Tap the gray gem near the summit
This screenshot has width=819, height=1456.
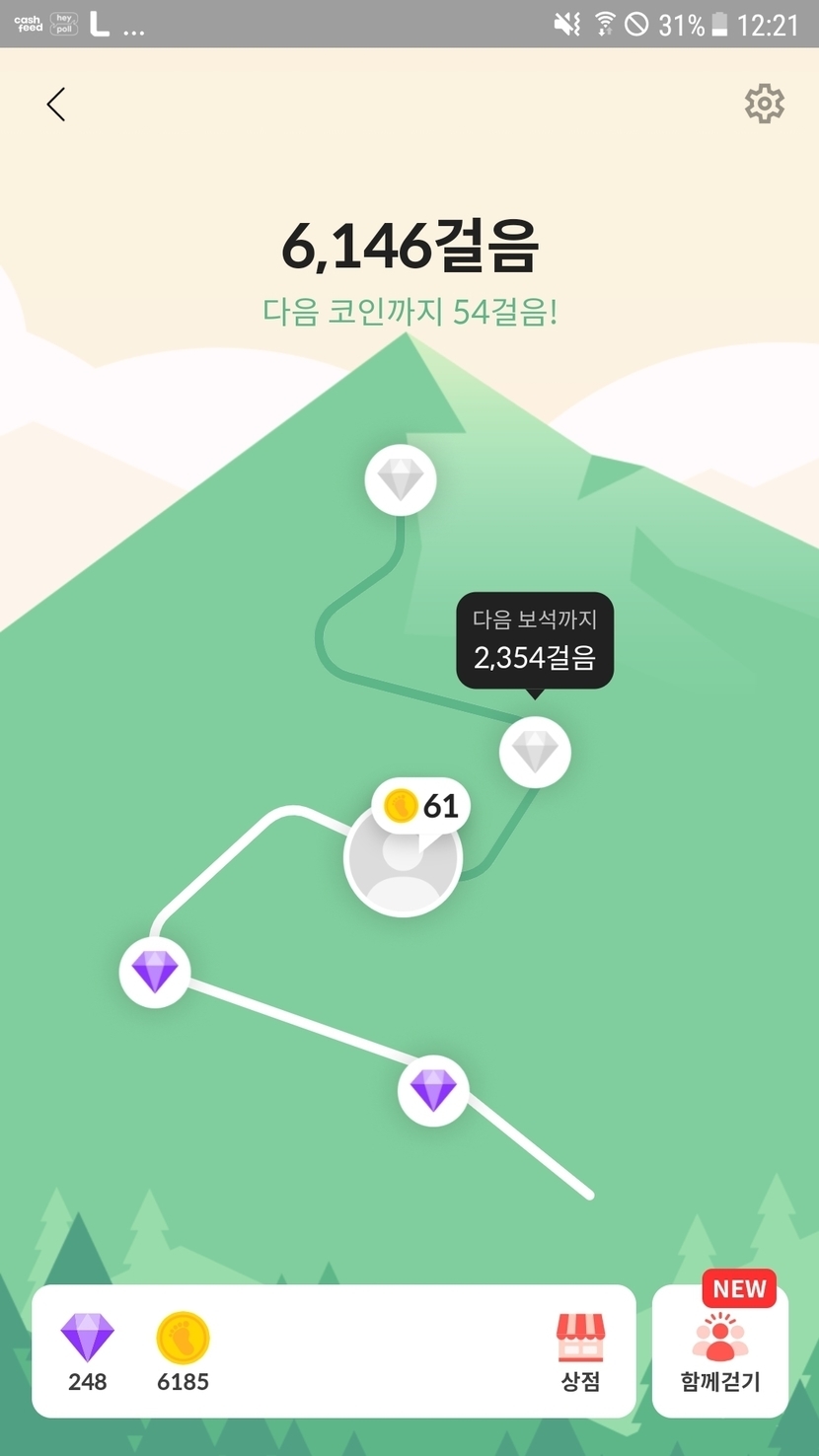point(401,479)
